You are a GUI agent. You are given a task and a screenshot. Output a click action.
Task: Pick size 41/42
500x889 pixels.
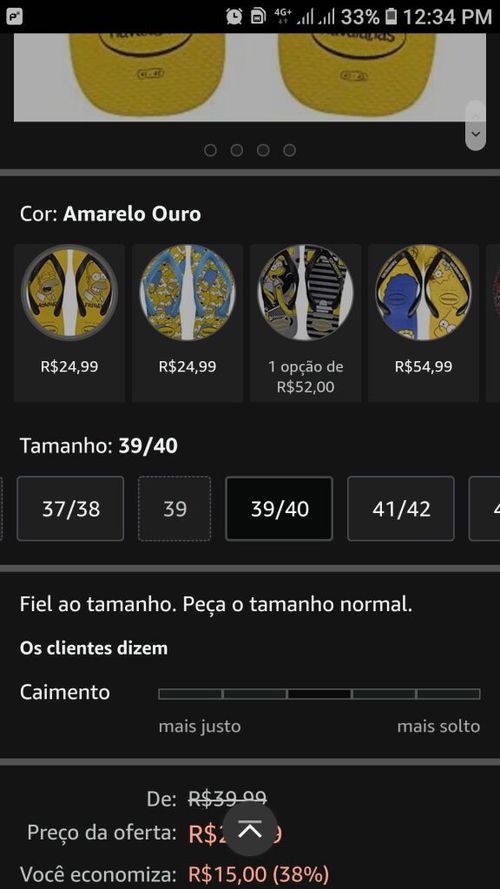coord(401,509)
